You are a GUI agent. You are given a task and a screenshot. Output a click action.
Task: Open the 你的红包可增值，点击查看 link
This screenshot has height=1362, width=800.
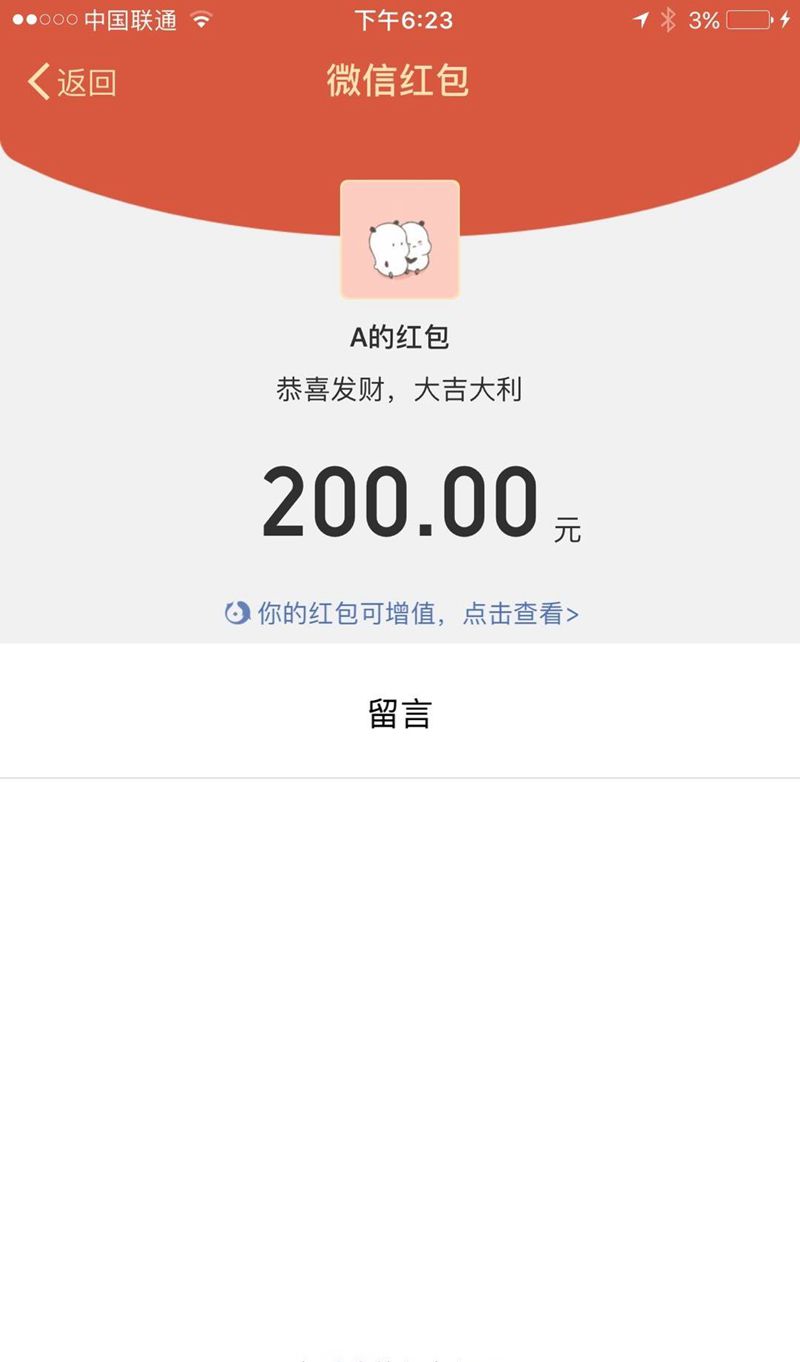click(x=402, y=613)
